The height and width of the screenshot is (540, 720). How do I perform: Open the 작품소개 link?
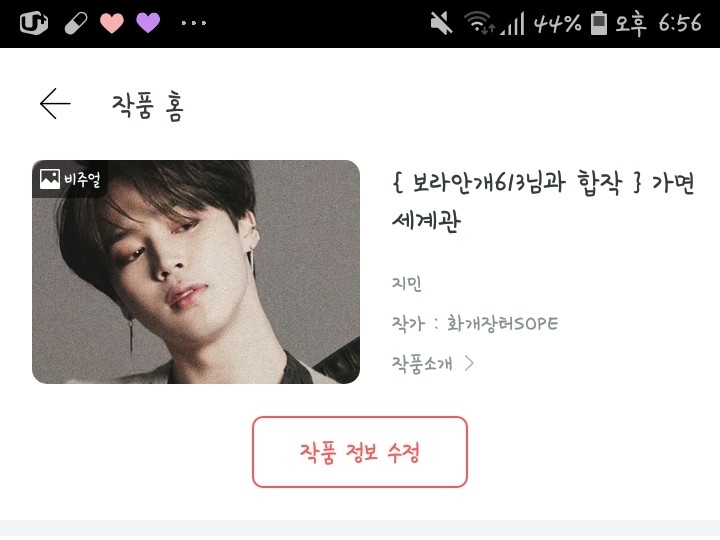point(433,363)
